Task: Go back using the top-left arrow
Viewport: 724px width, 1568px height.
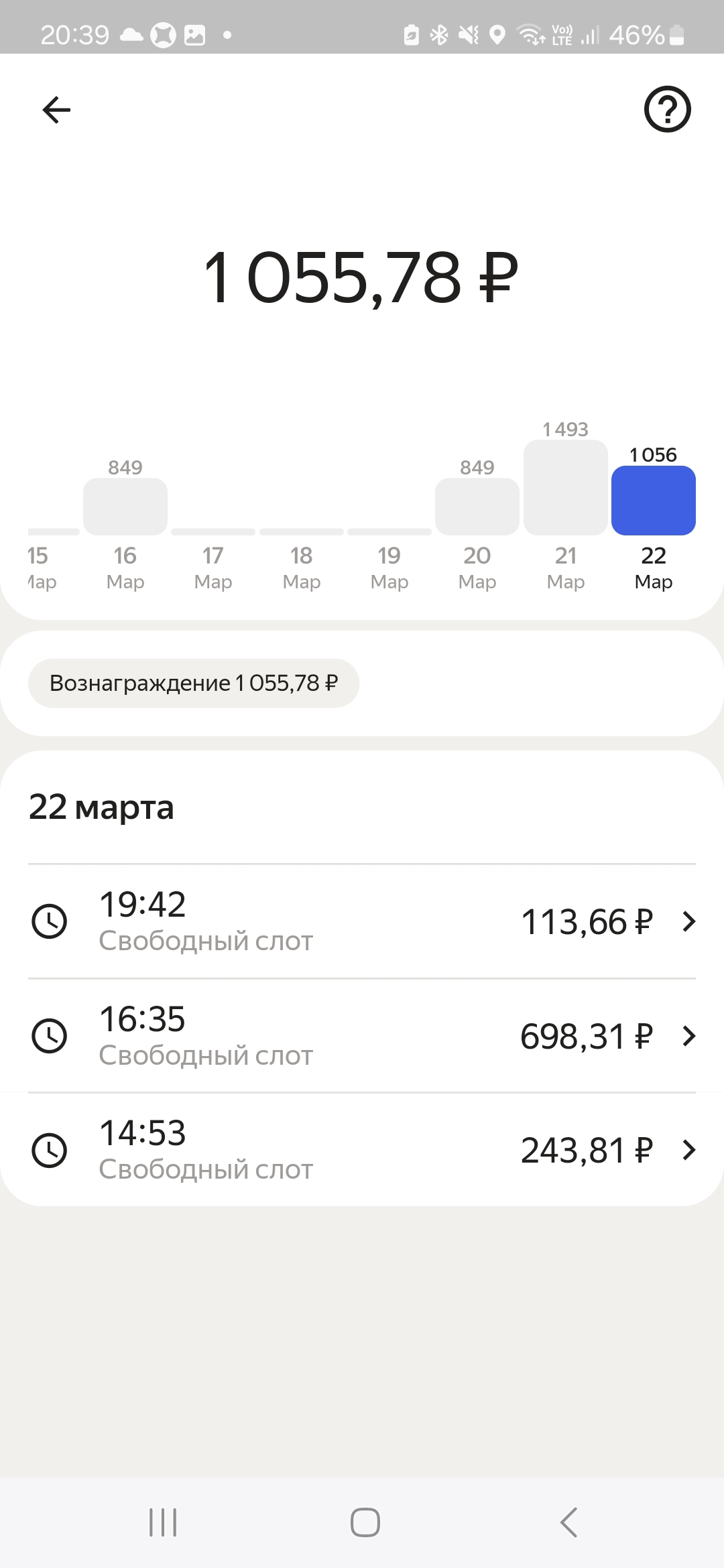Action: click(x=56, y=109)
